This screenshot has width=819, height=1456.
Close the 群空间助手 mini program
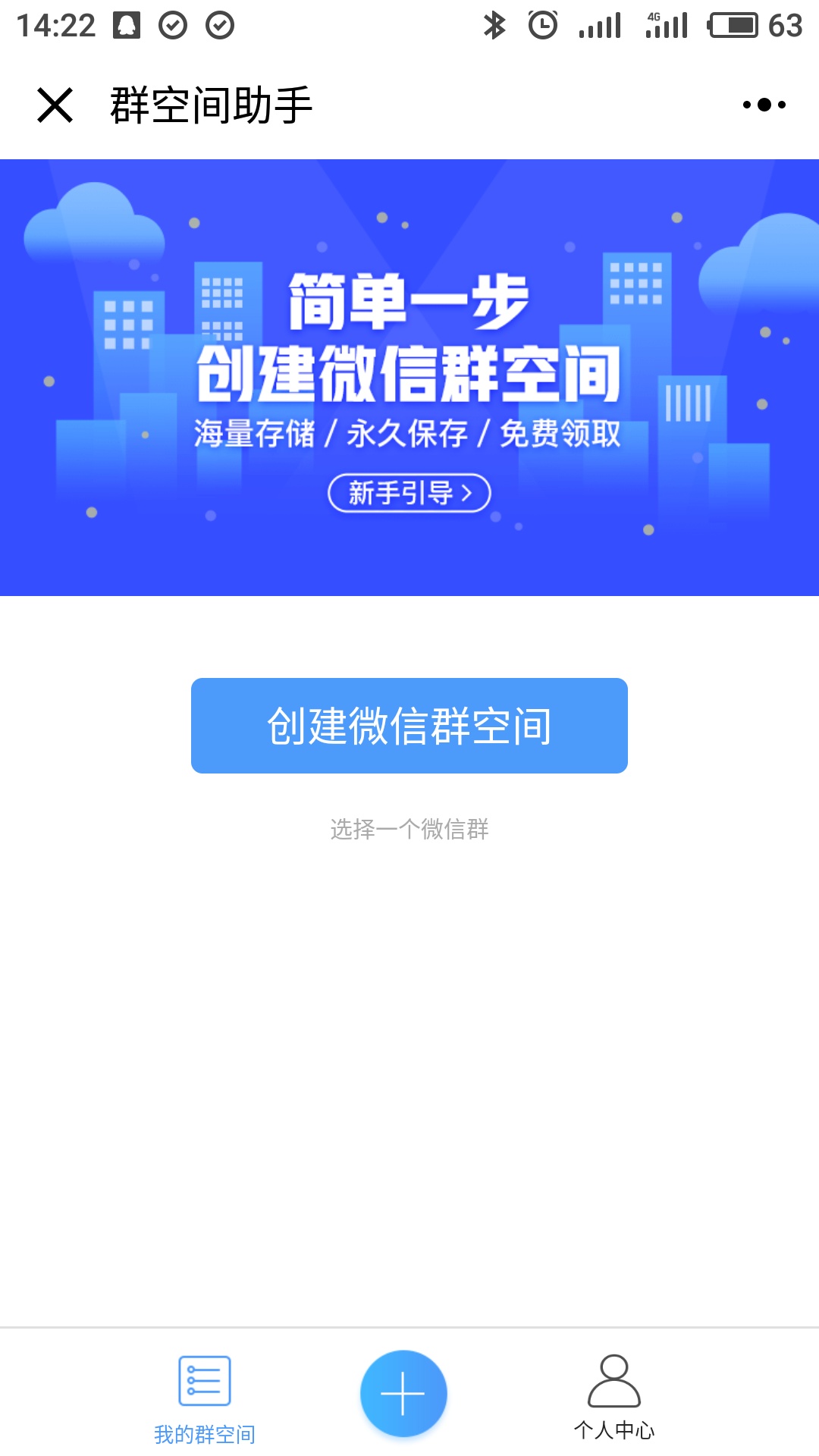coord(55,106)
